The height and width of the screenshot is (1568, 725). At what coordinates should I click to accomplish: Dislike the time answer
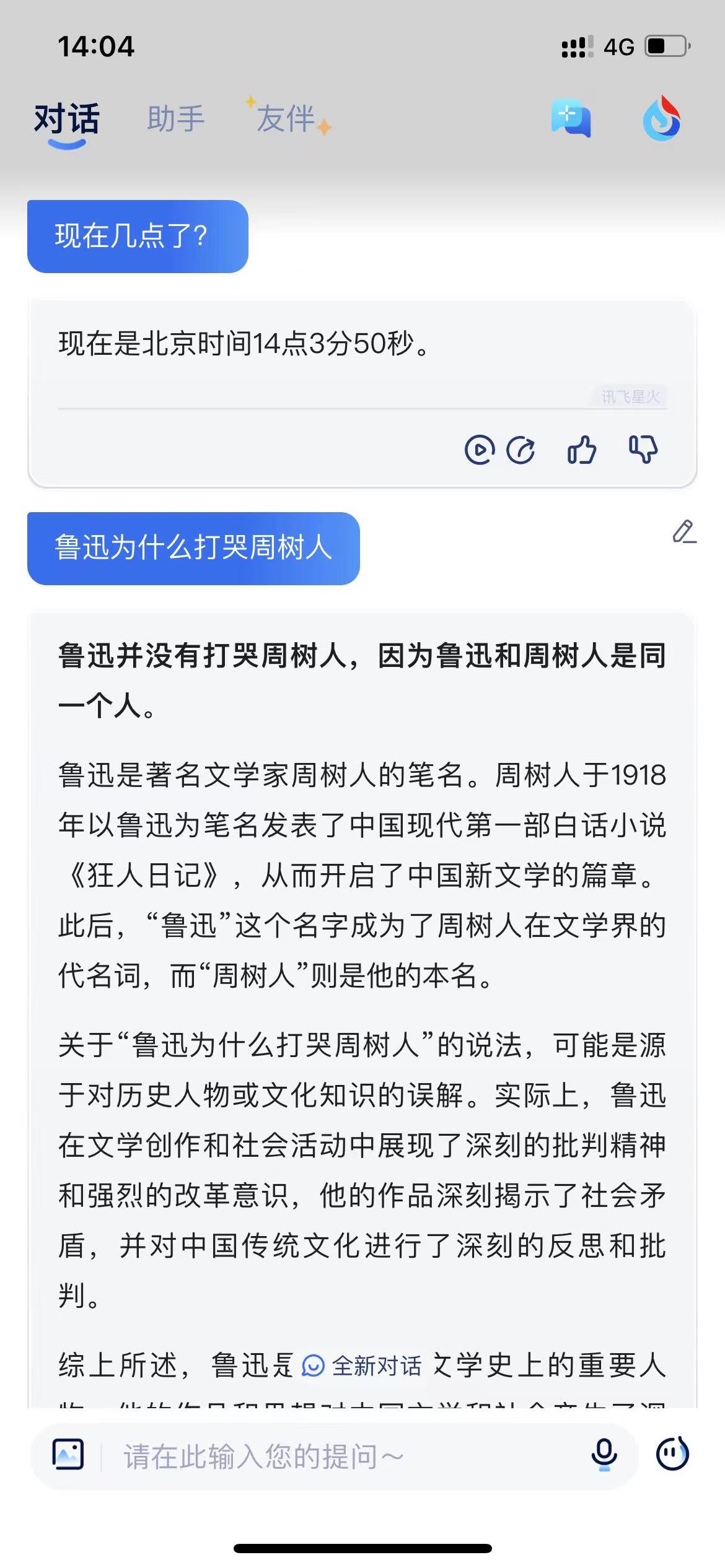click(643, 450)
